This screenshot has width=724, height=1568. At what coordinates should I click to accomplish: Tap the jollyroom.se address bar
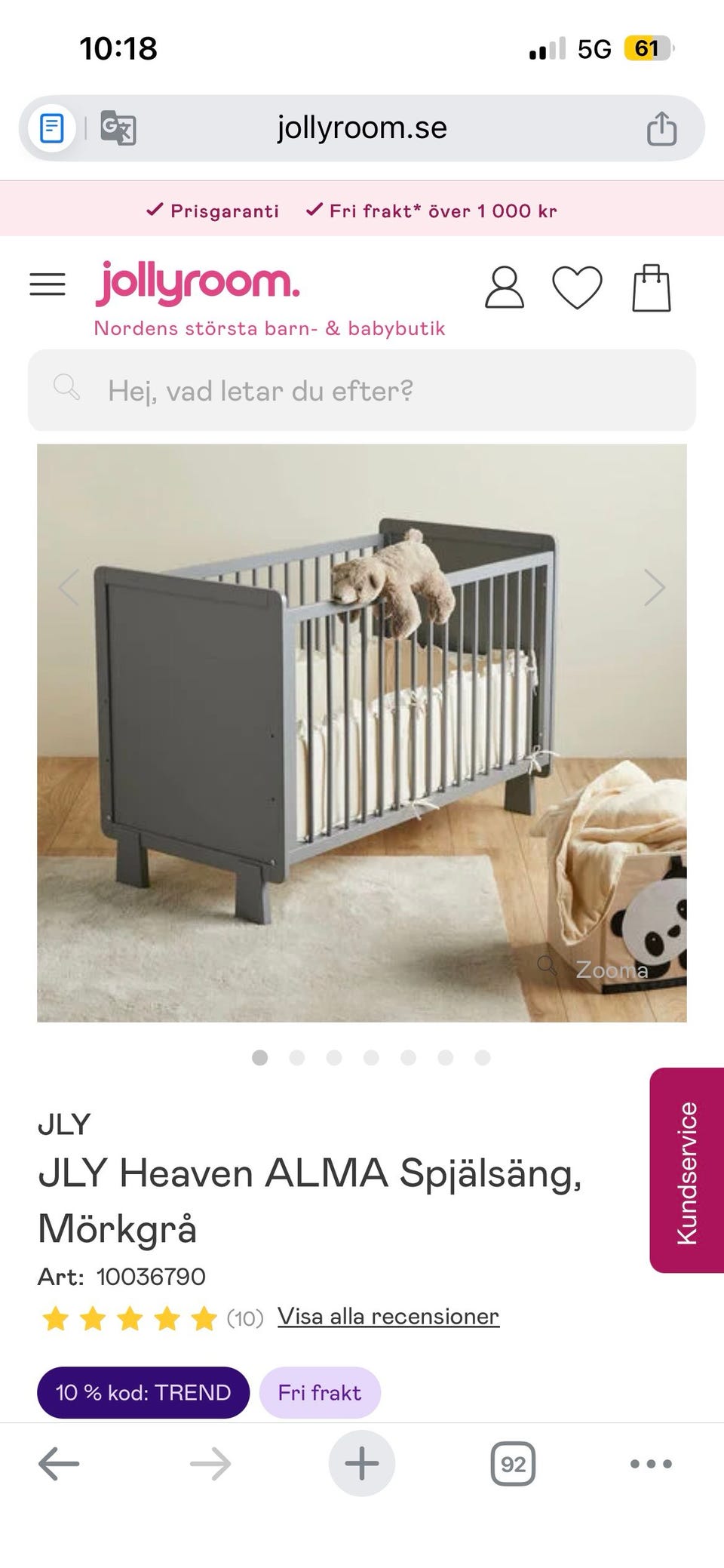coord(362,128)
